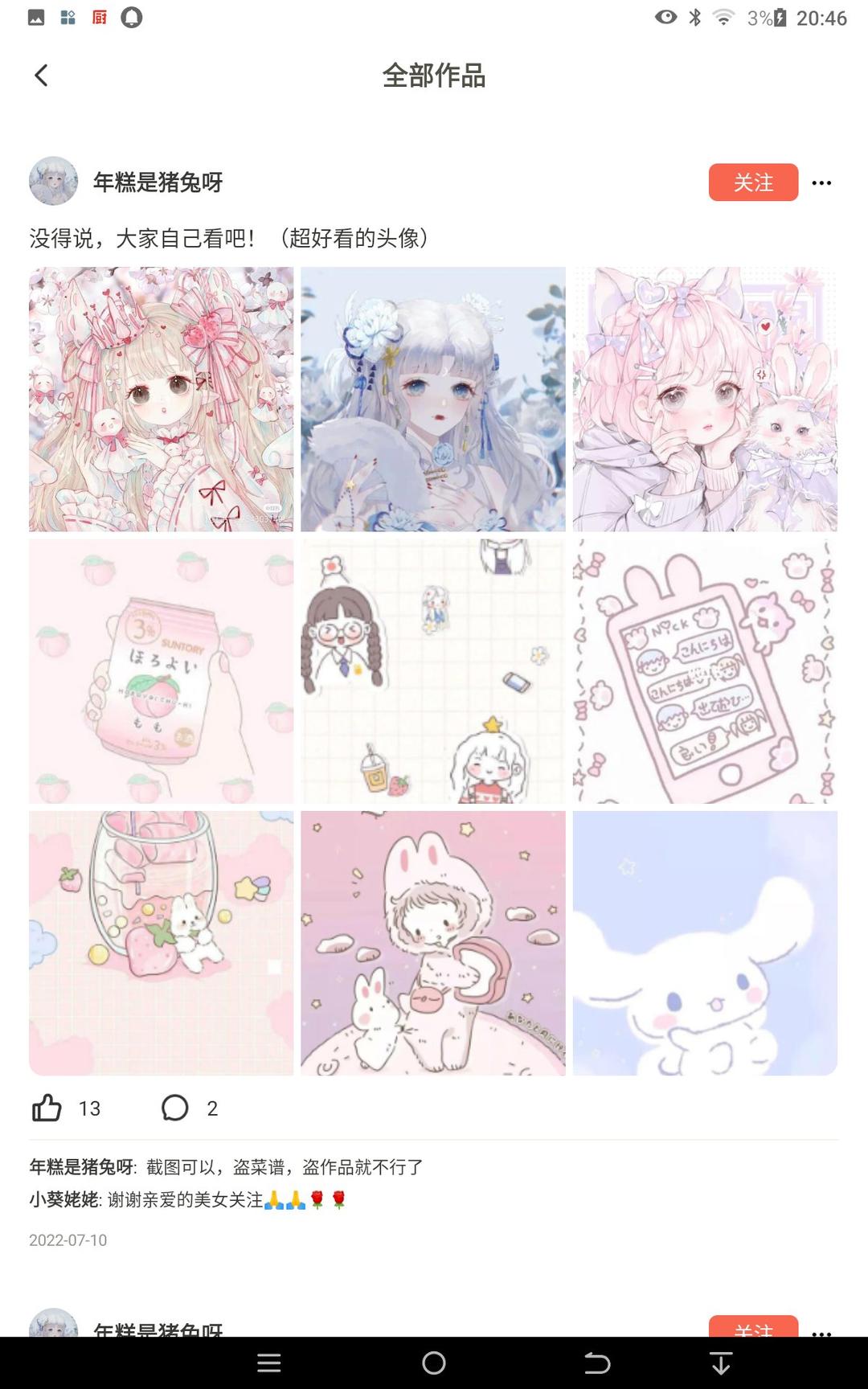
Task: Go back from 全部作品 page
Action: click(x=42, y=76)
